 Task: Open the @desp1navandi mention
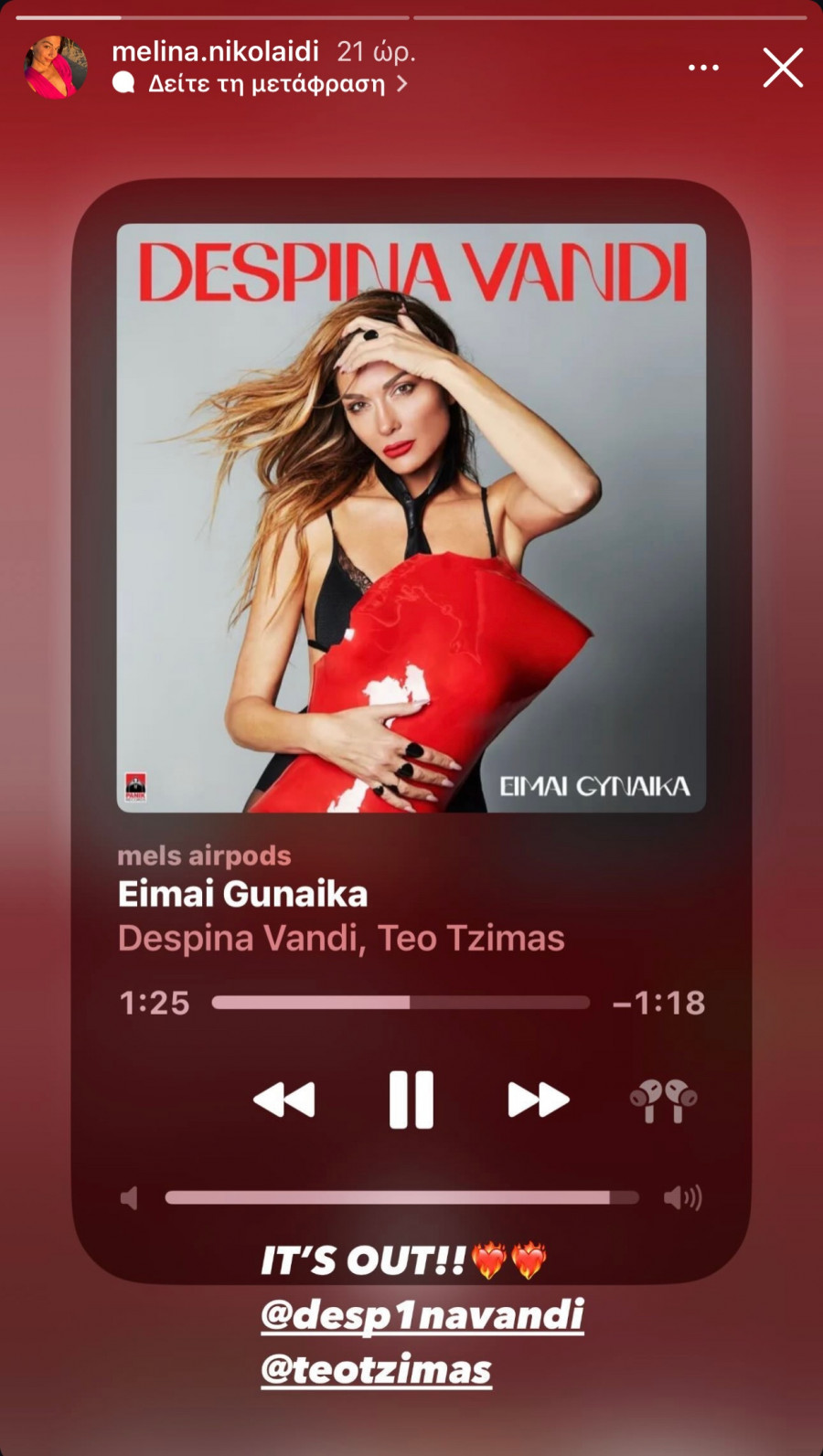(x=422, y=1314)
